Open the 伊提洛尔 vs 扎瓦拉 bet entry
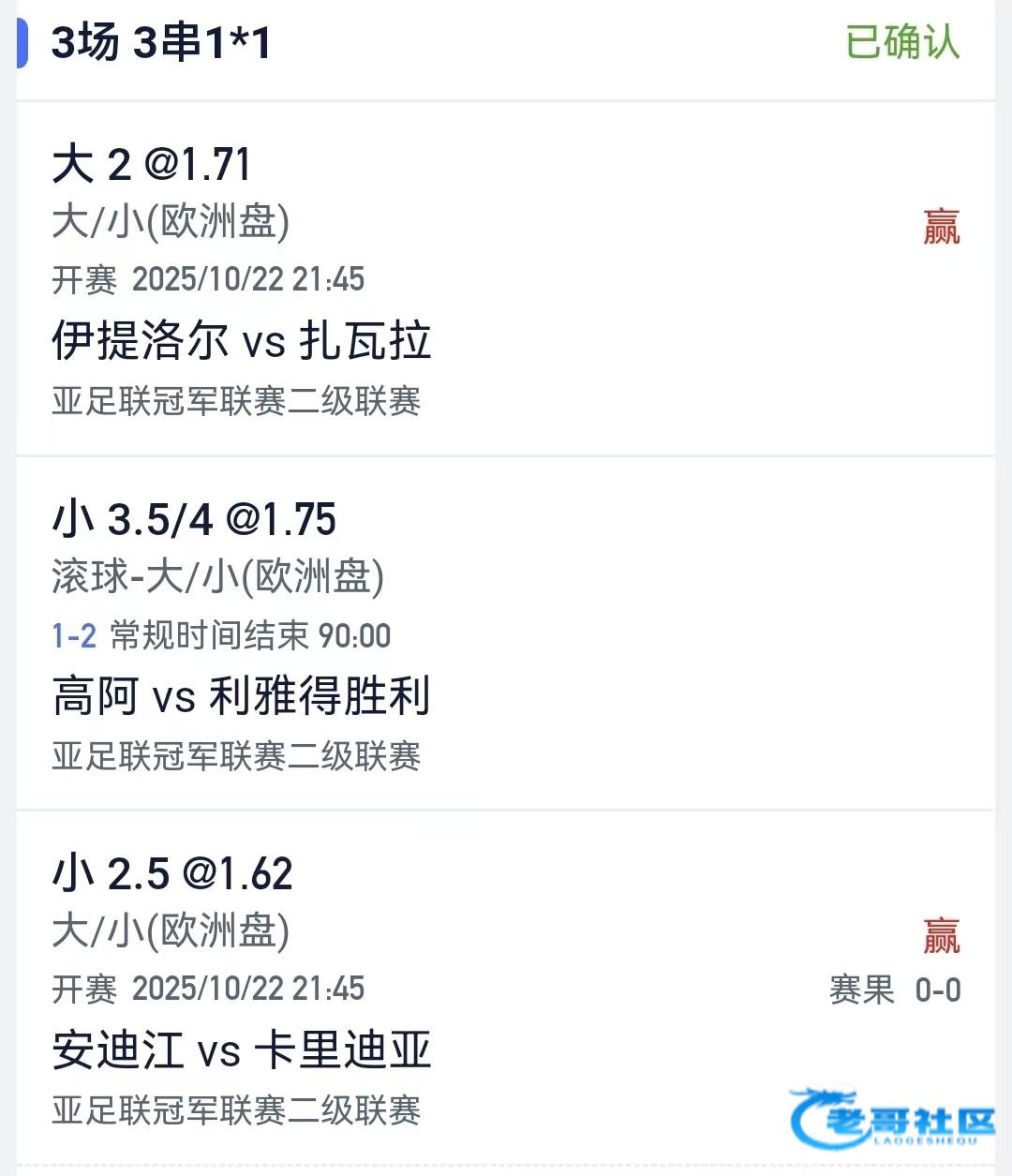 pyautogui.click(x=242, y=340)
